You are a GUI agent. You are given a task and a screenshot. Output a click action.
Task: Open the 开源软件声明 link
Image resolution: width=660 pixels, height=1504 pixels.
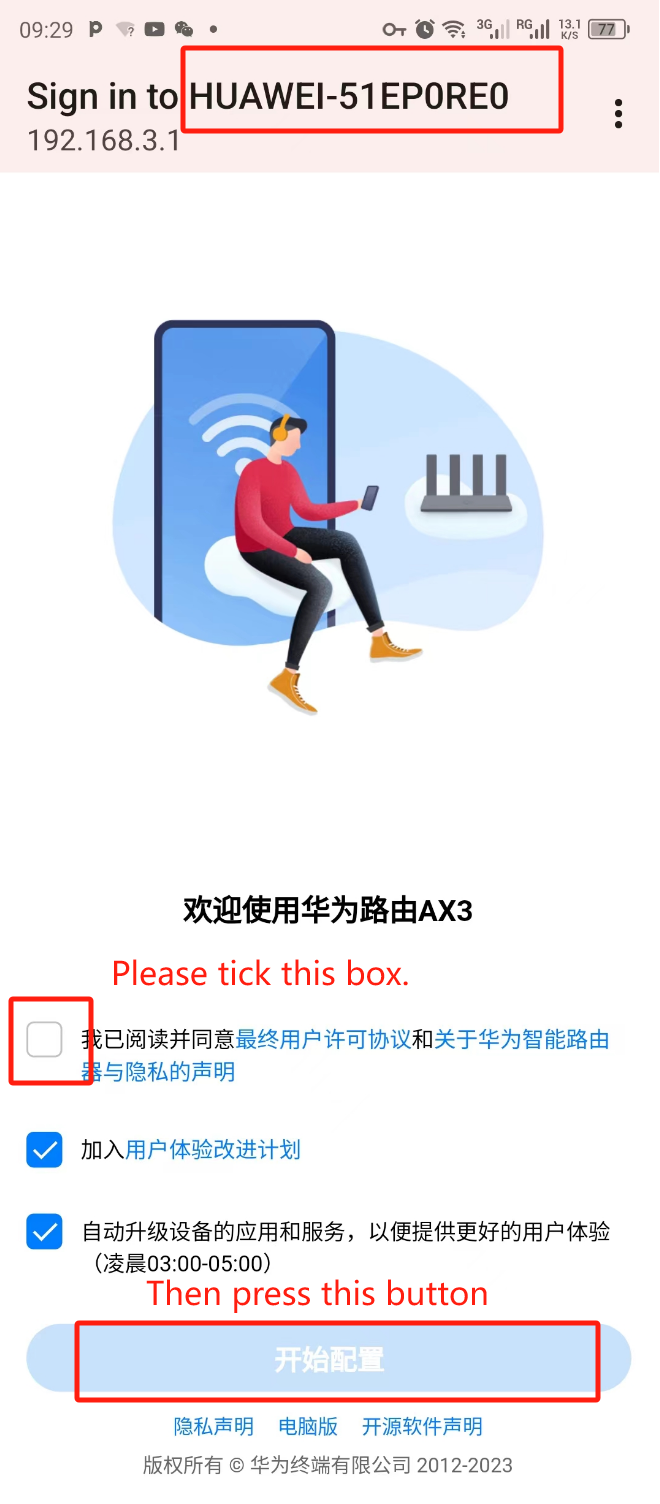pos(422,1427)
